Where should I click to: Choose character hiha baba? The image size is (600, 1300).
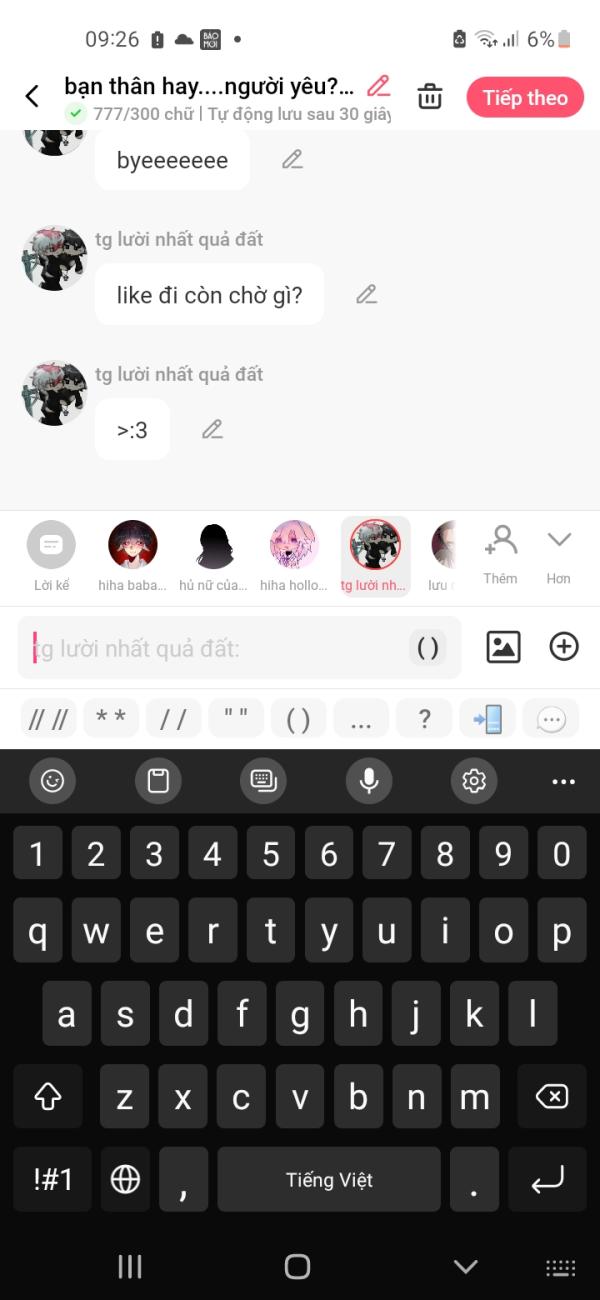point(132,557)
